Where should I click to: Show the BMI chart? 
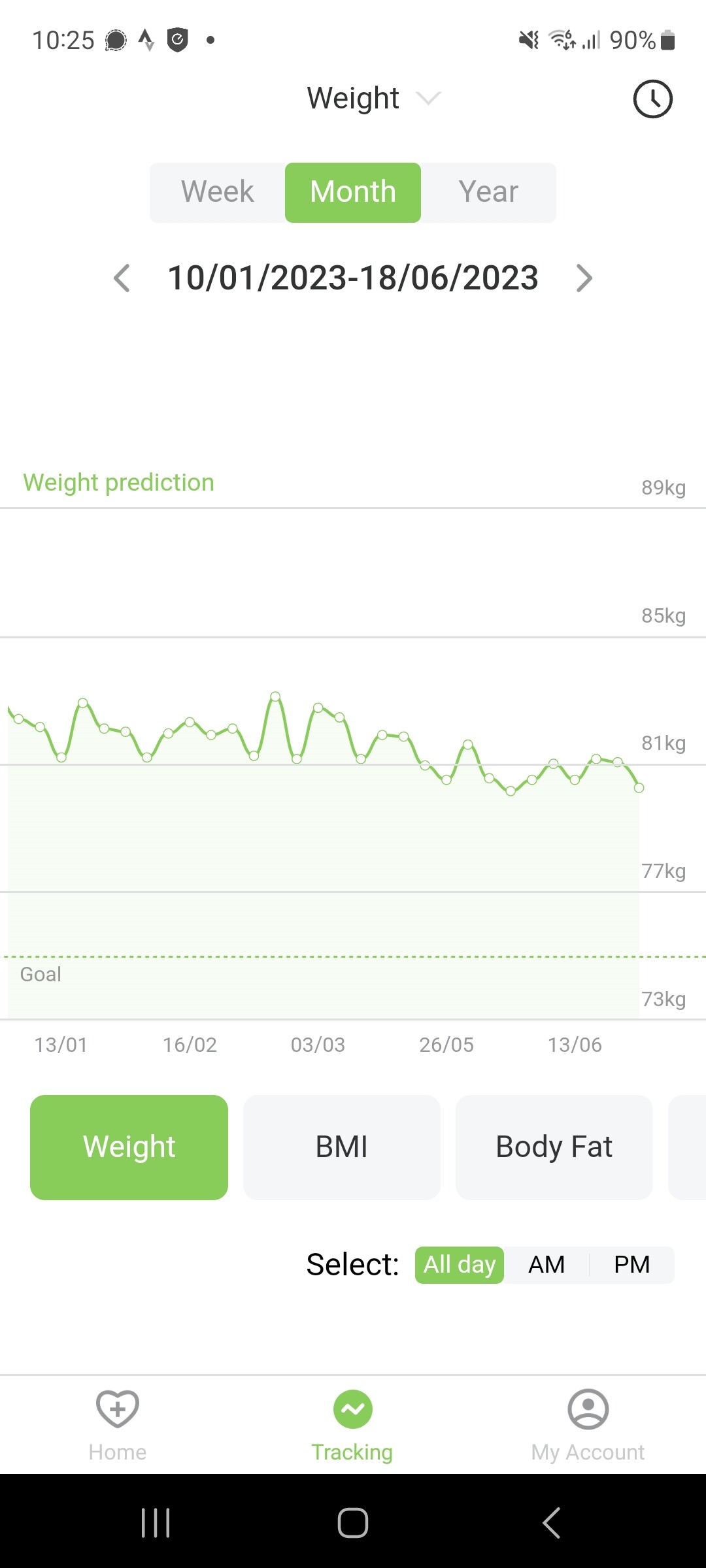(341, 1147)
